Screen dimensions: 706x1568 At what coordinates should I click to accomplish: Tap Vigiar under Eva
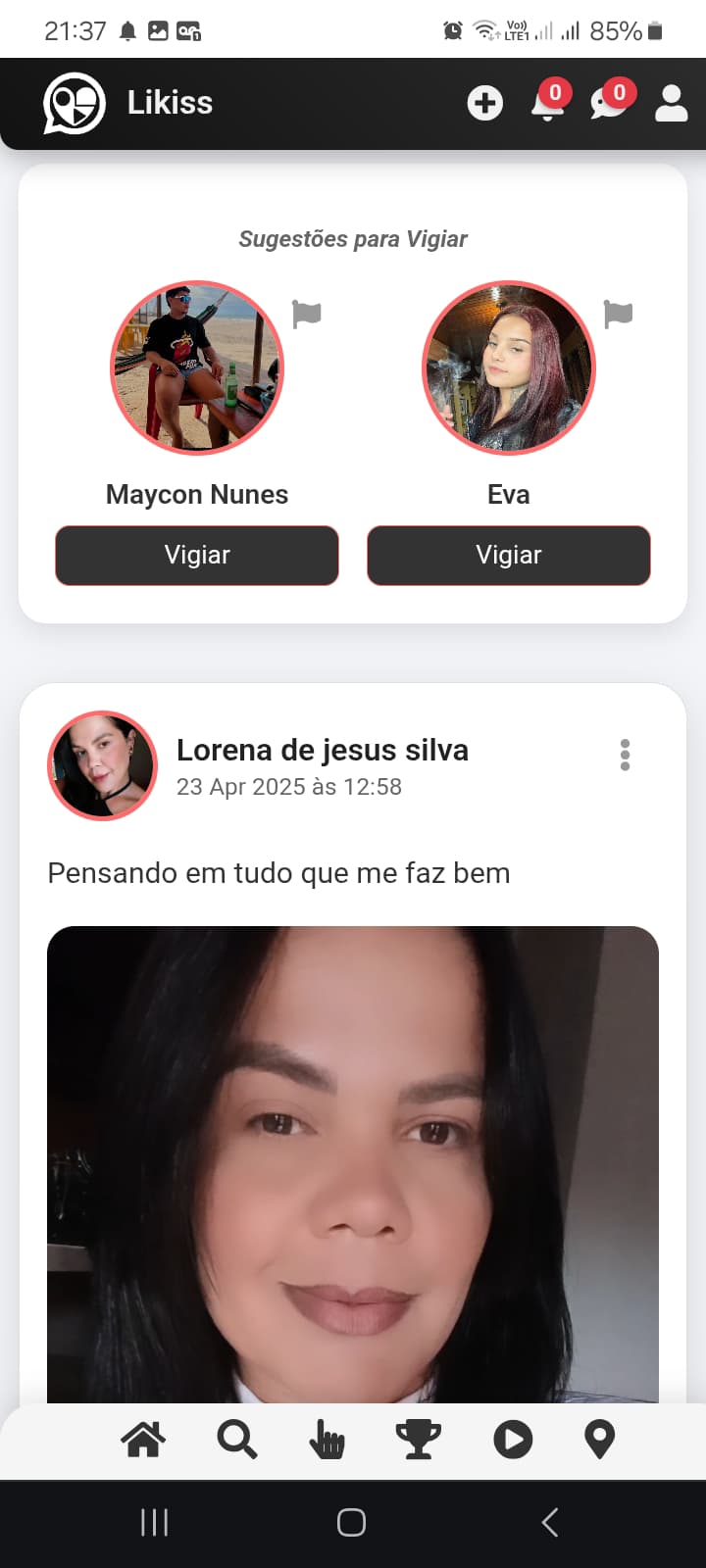(508, 556)
